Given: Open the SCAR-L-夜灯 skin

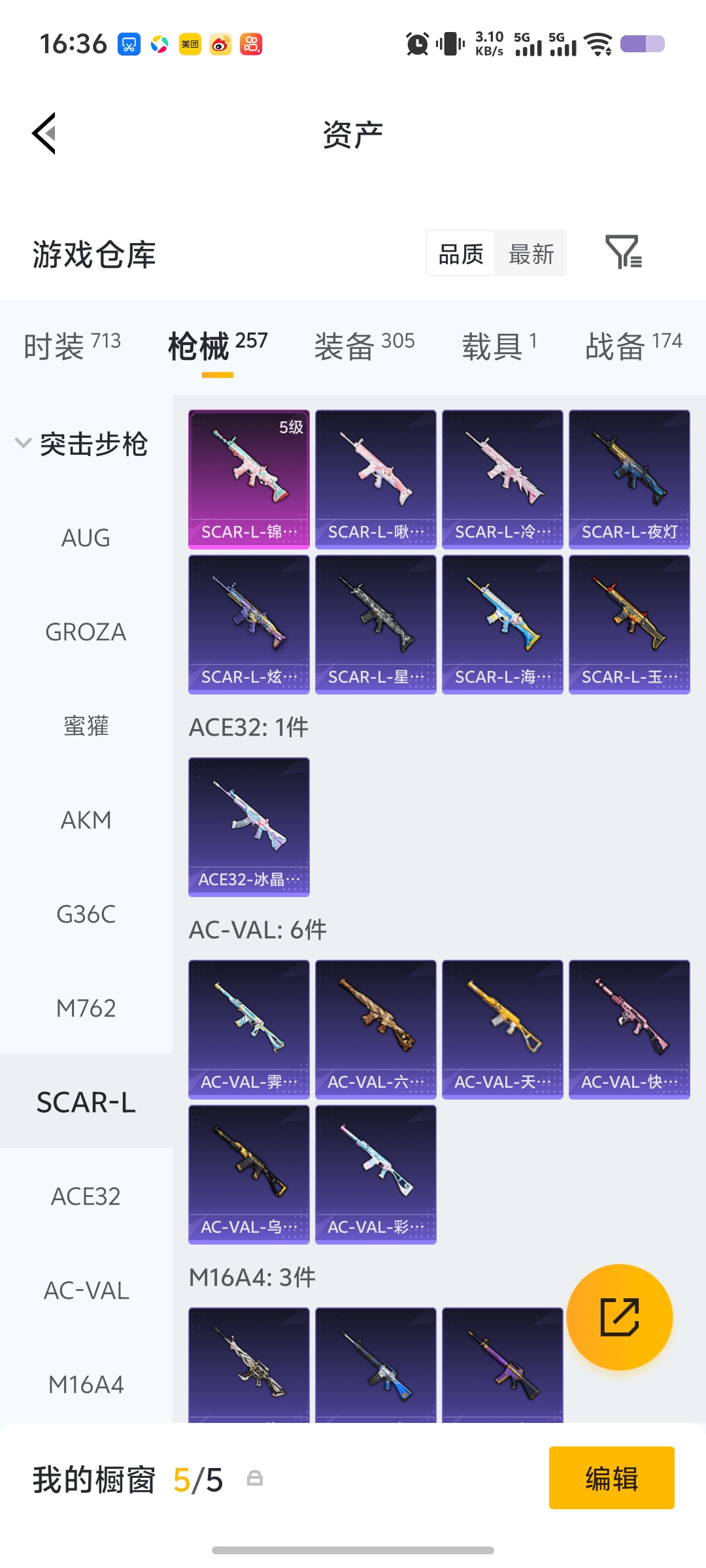Looking at the screenshot, I should pos(629,479).
